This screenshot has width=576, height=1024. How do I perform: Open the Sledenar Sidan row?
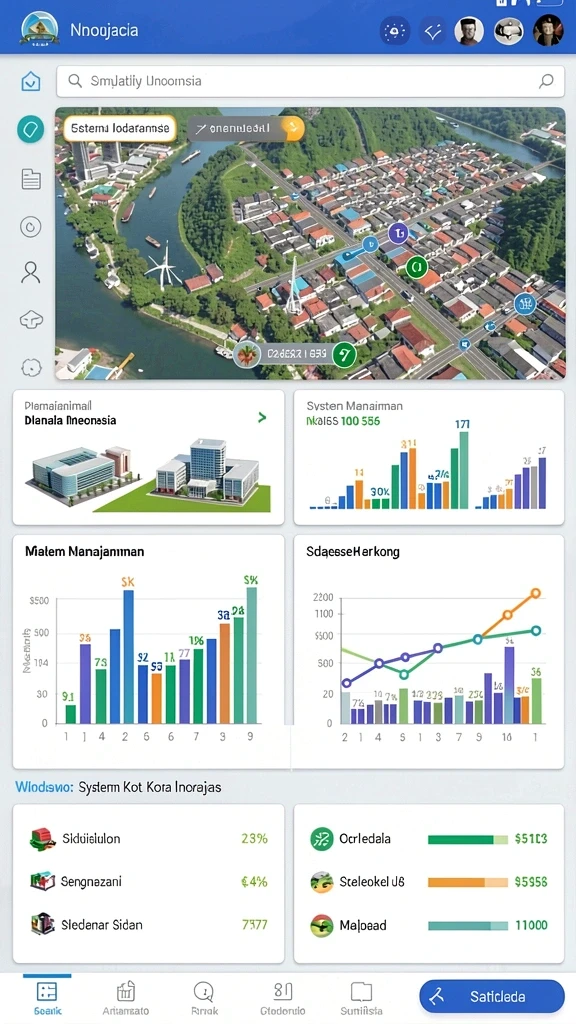[149, 925]
